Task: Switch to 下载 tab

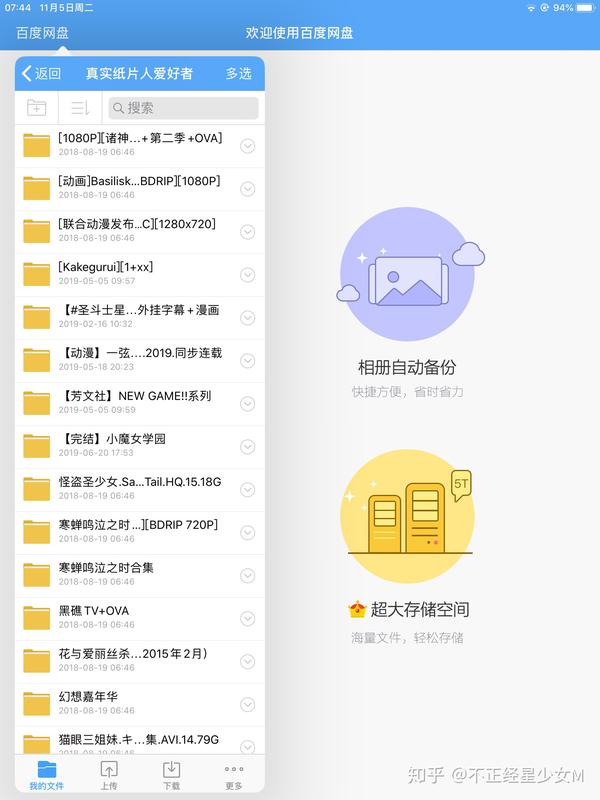Action: [x=171, y=775]
